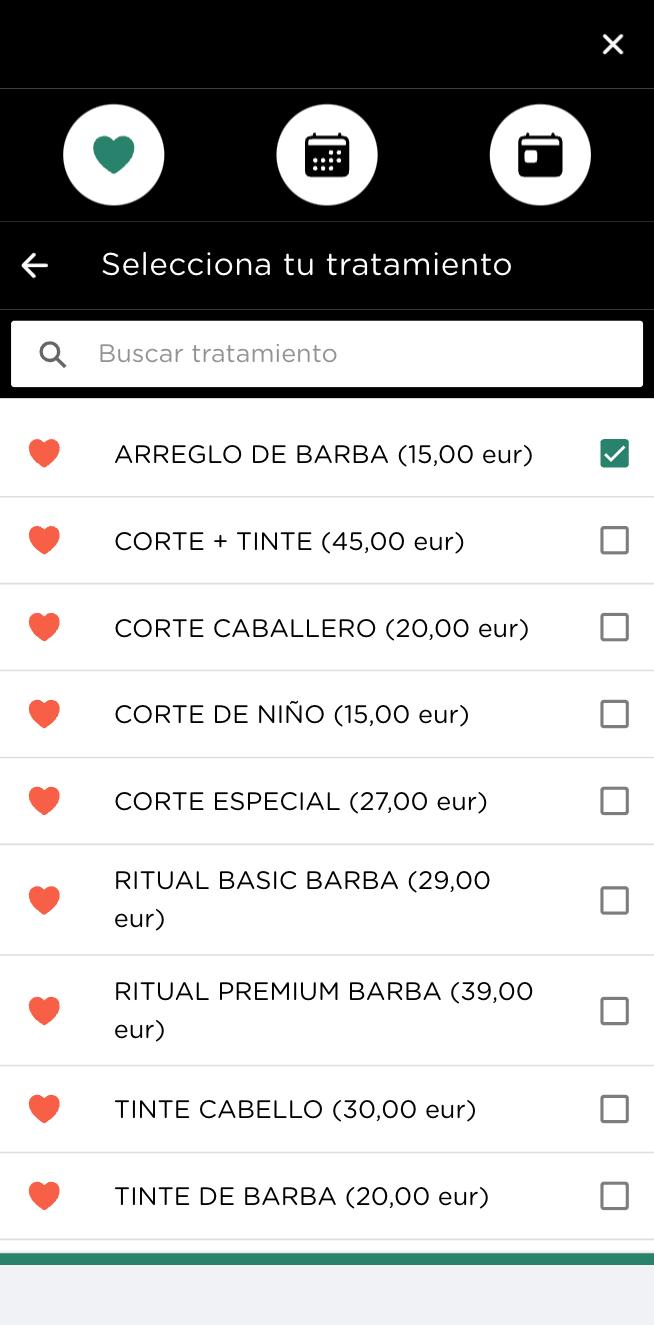Select the CORTE + TINTE checkbox
This screenshot has width=654, height=1325.
[x=614, y=541]
